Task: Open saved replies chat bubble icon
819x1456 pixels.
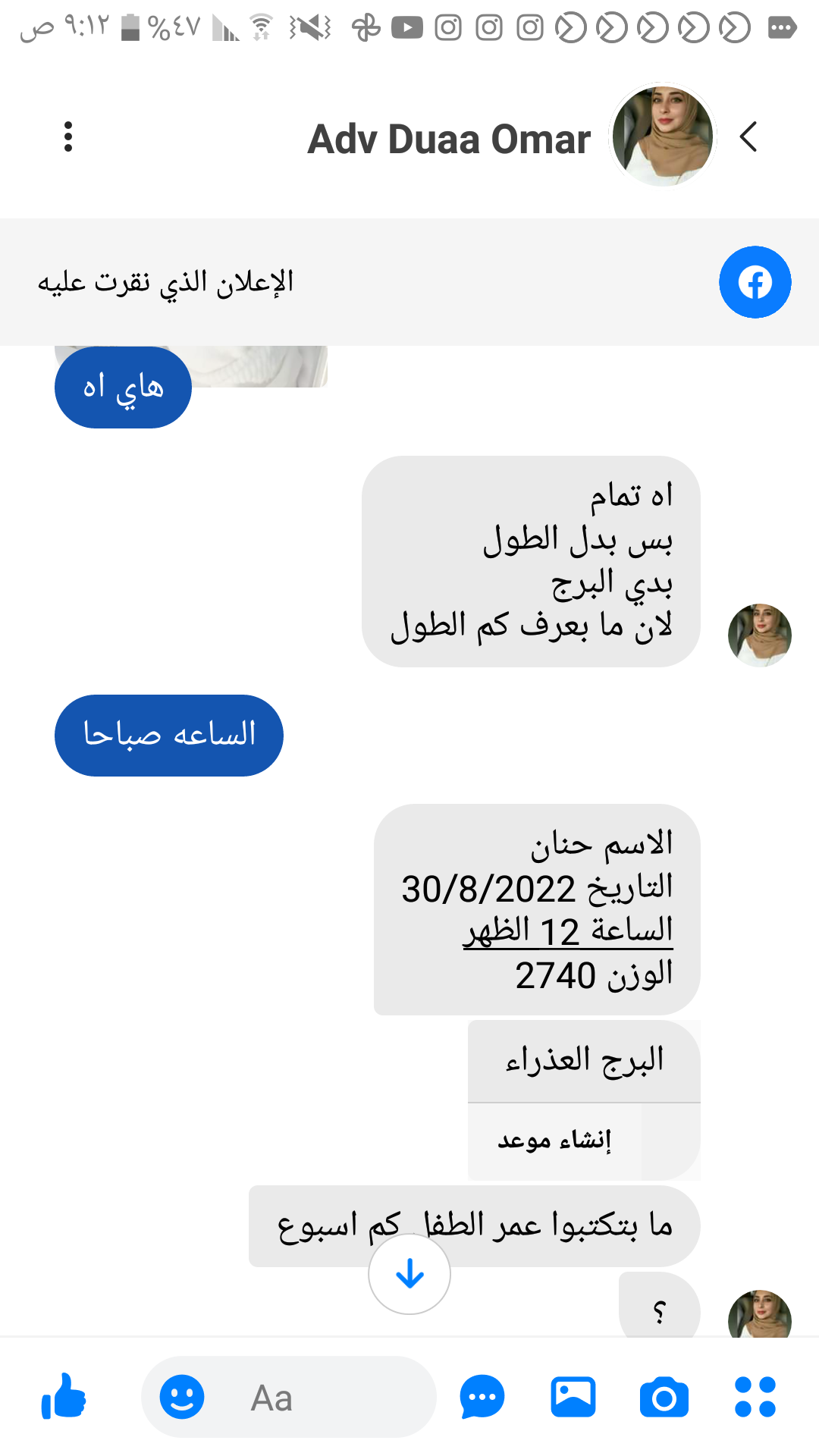Action: tap(482, 1397)
